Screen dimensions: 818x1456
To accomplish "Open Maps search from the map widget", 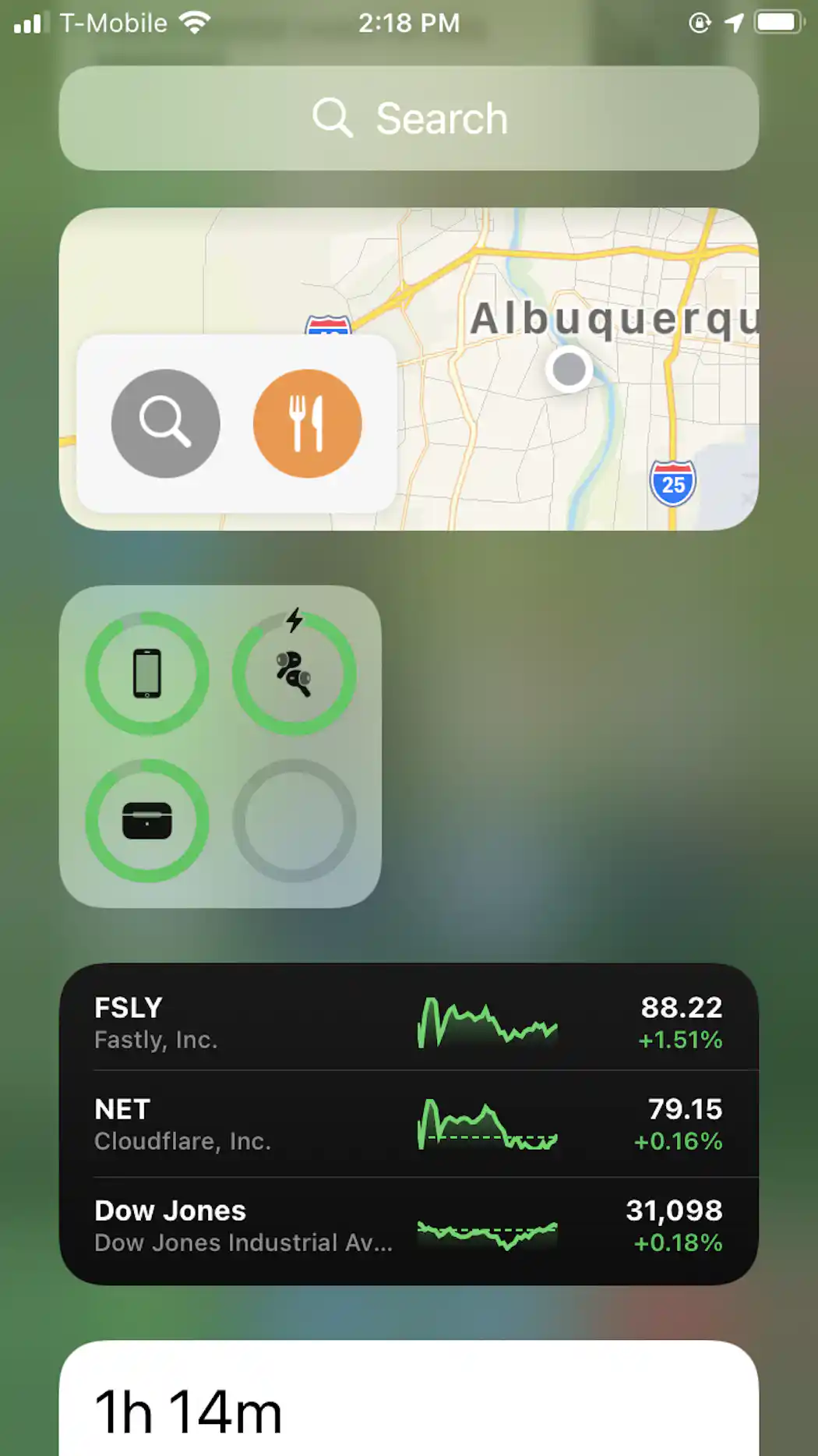I will pos(165,423).
